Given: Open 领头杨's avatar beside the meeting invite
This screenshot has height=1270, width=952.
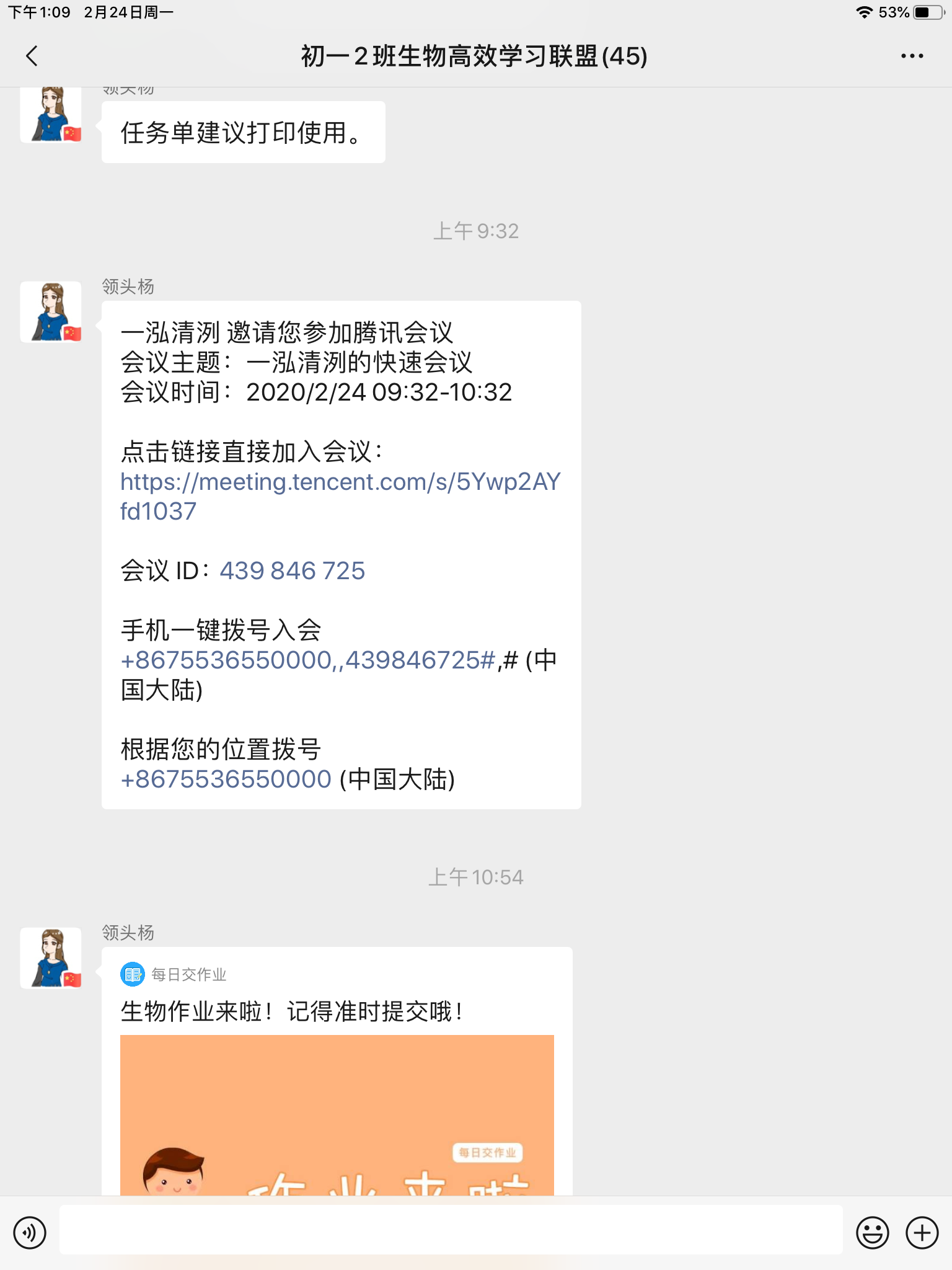Looking at the screenshot, I should coord(51,312).
